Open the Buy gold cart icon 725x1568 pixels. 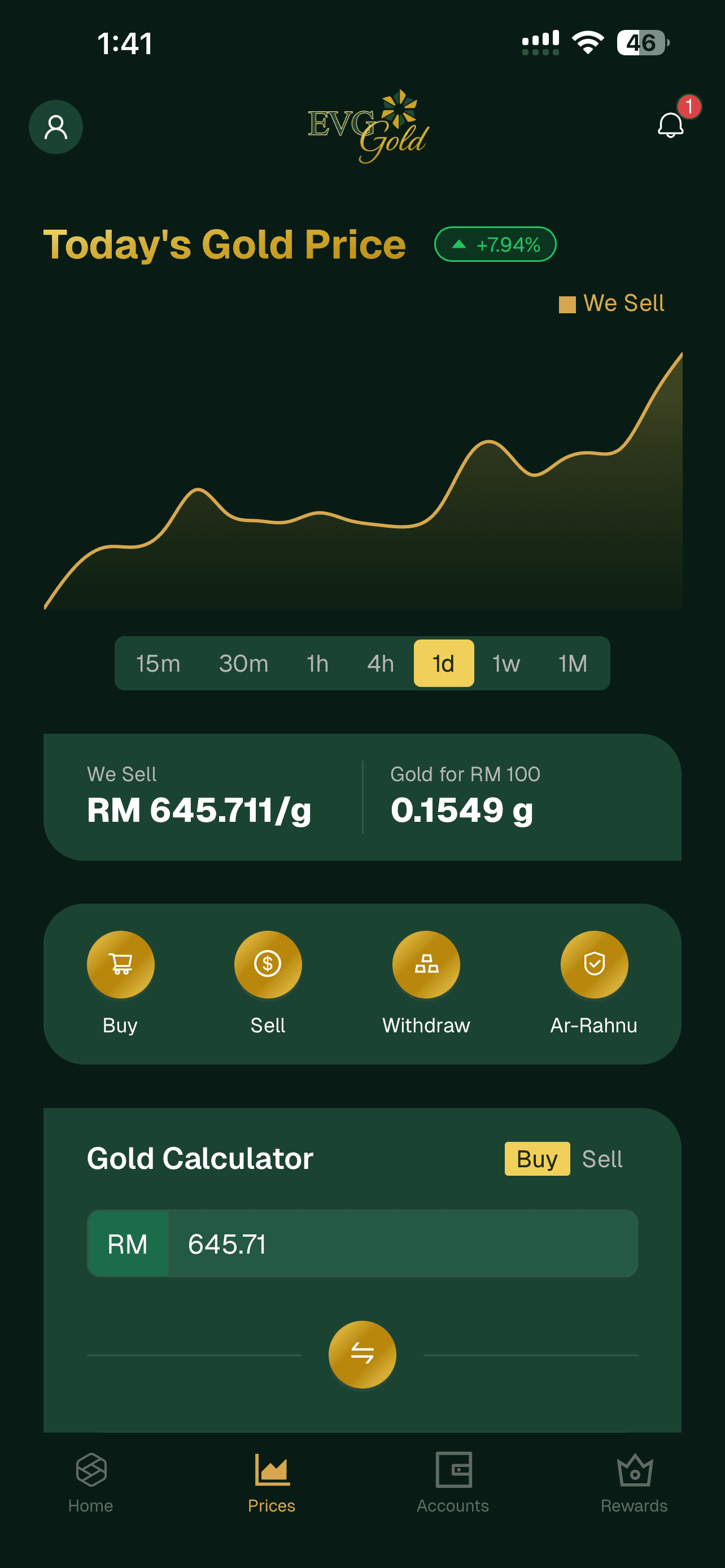click(x=120, y=964)
